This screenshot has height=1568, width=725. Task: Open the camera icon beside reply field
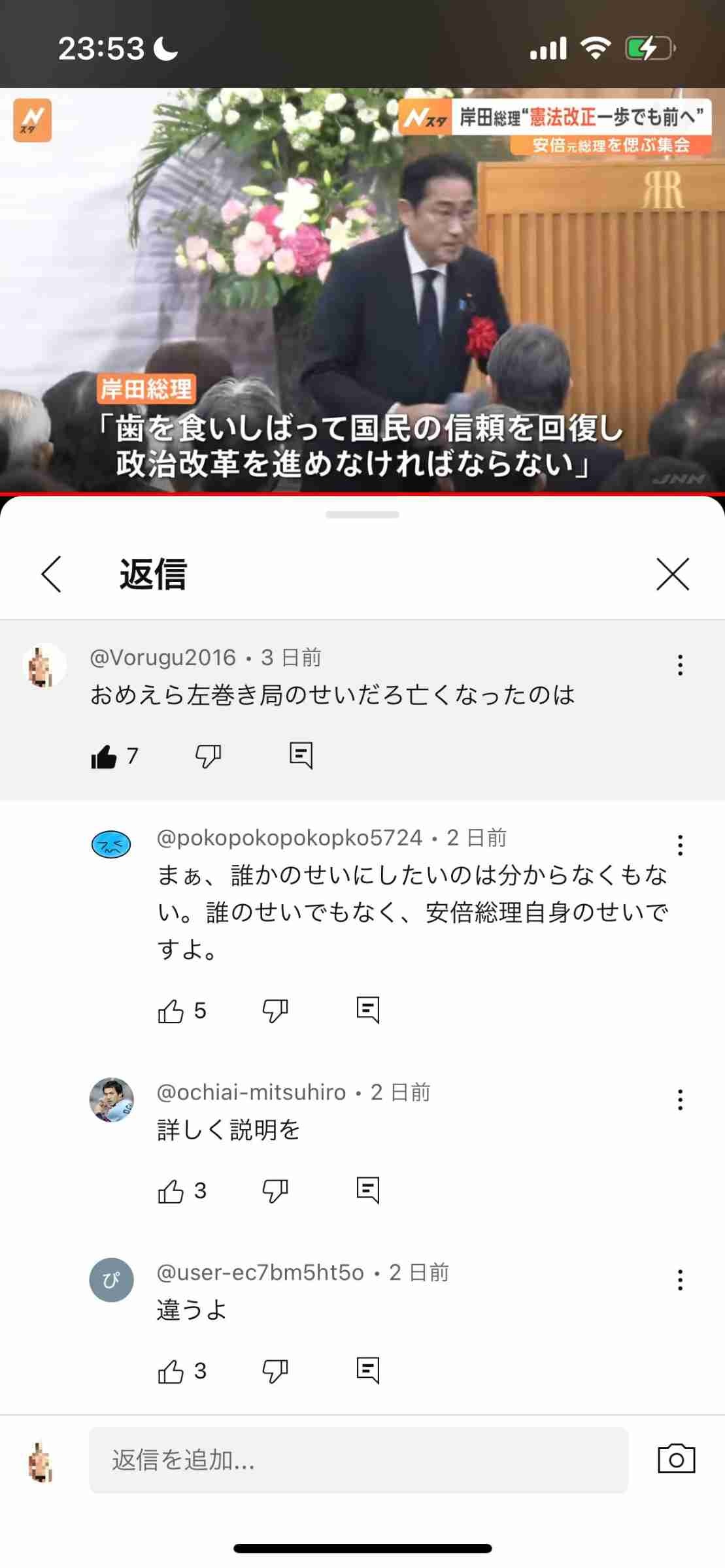[x=676, y=1460]
